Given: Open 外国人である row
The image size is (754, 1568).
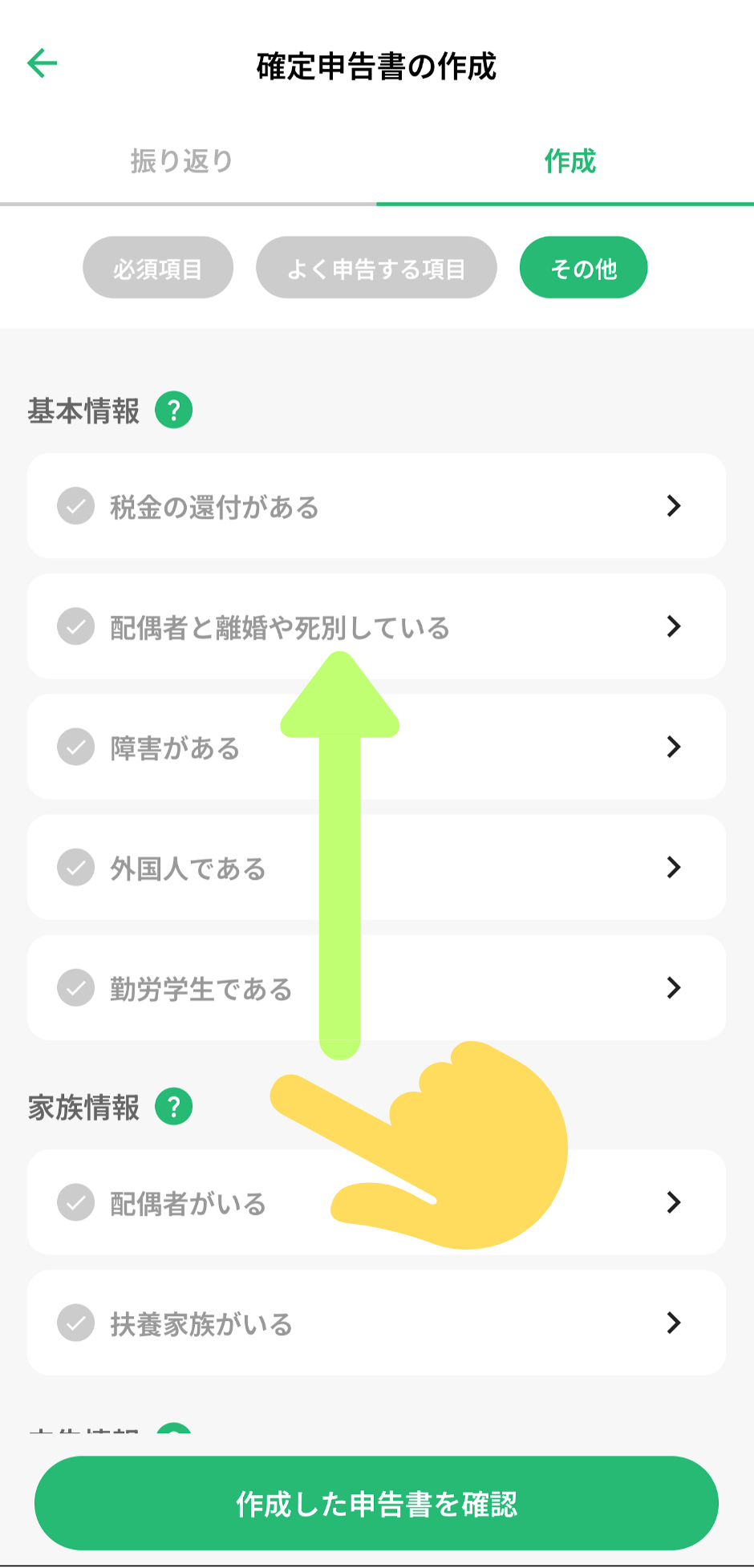Looking at the screenshot, I should coord(376,867).
